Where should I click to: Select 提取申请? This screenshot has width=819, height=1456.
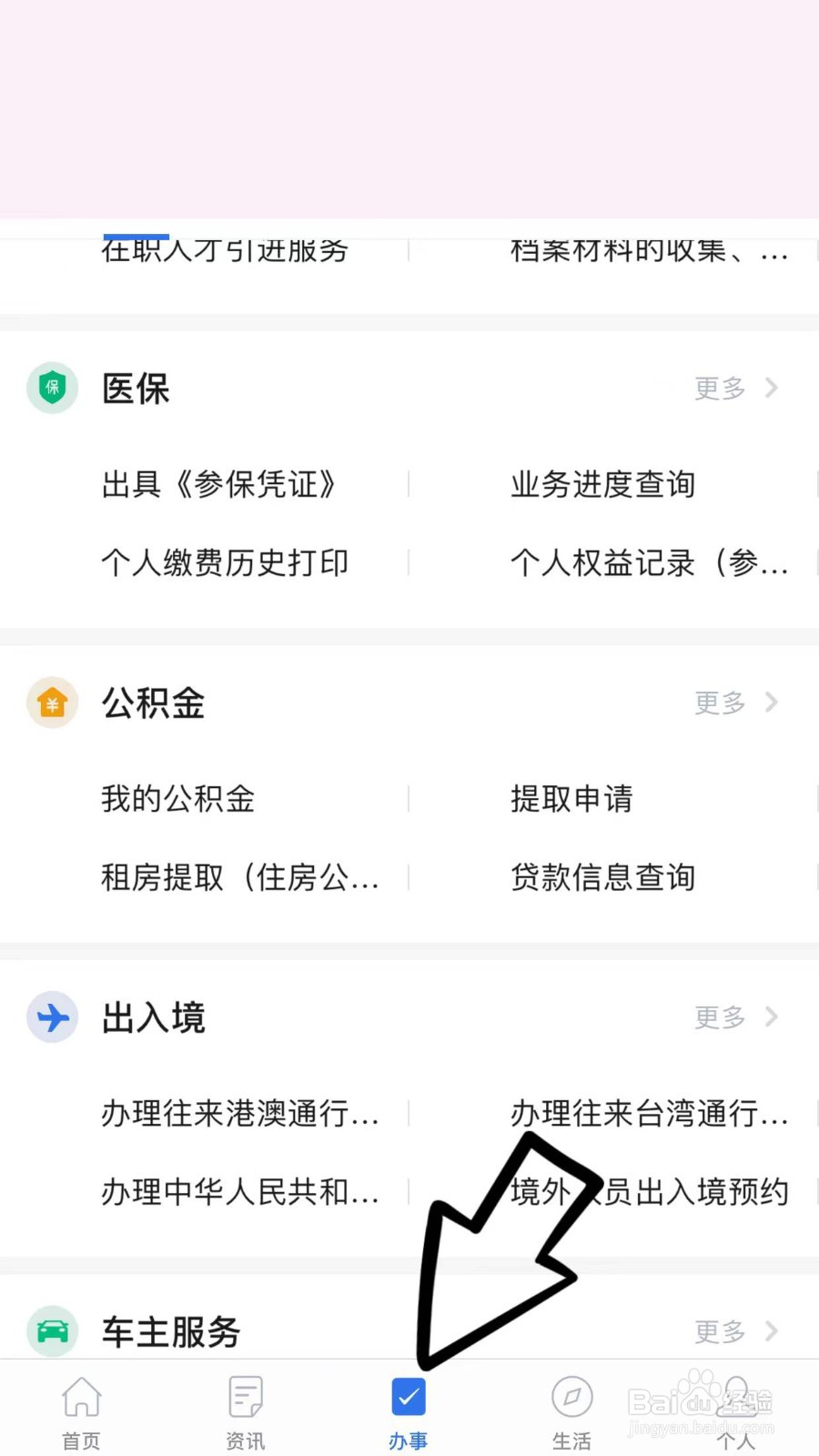pos(571,799)
